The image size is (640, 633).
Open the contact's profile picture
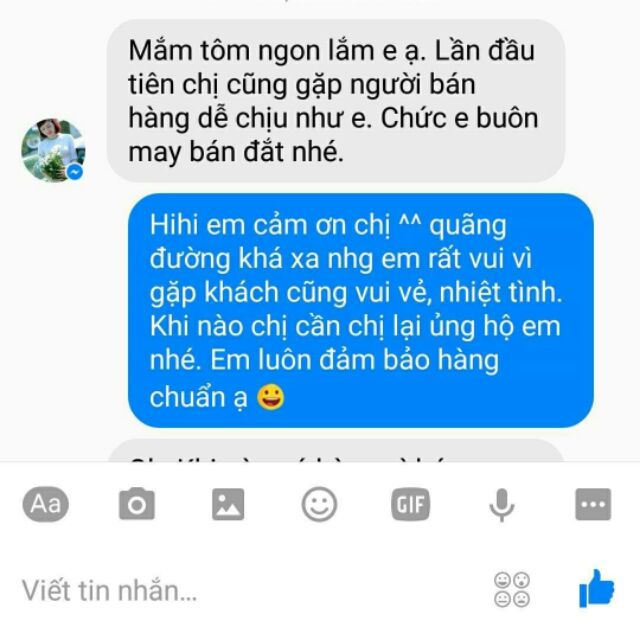[x=53, y=150]
